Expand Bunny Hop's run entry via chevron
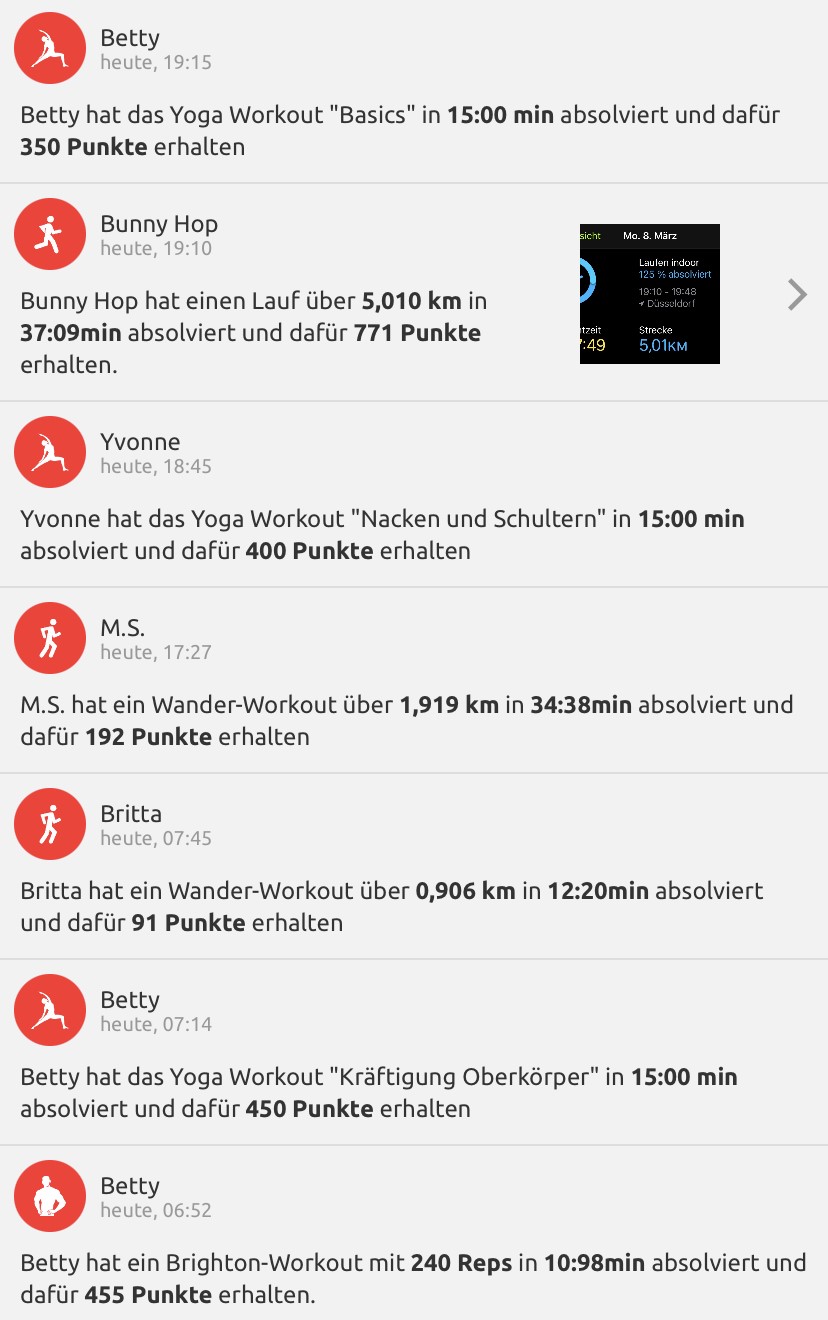828x1320 pixels. pyautogui.click(x=796, y=294)
